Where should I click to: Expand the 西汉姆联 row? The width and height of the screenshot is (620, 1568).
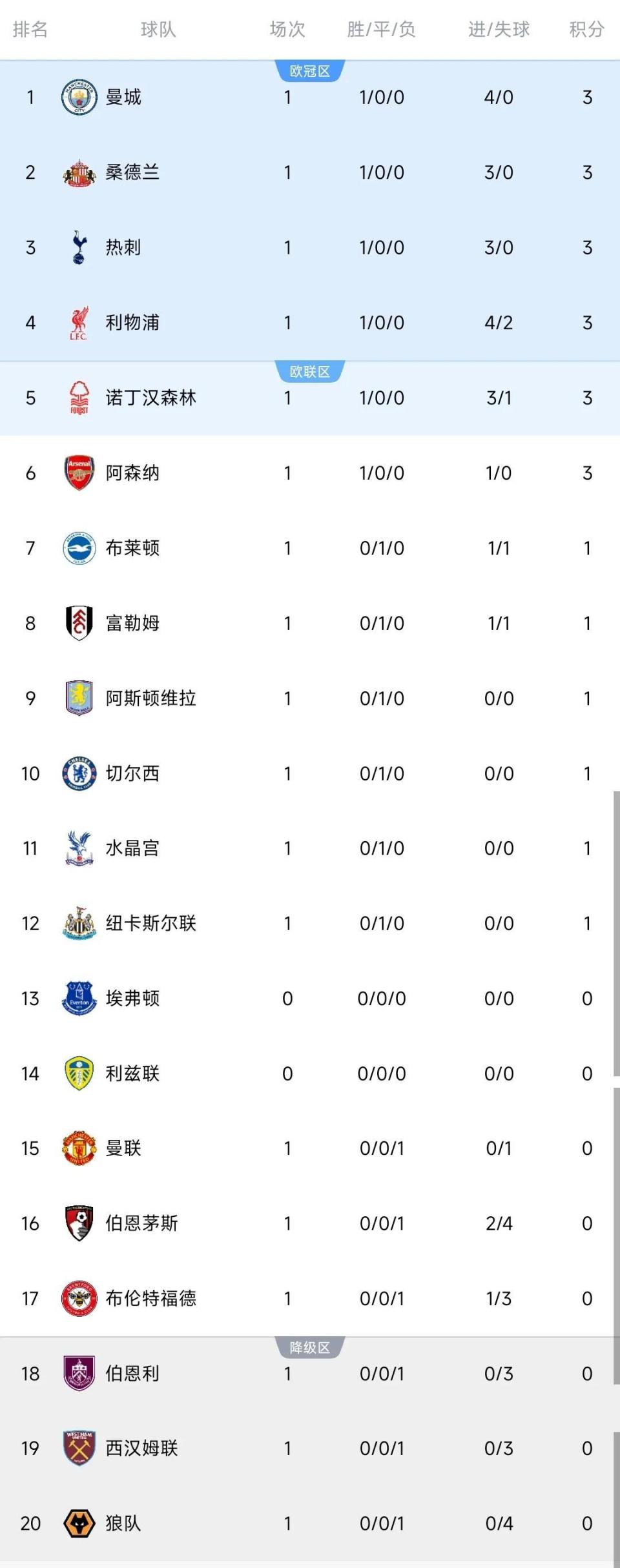click(310, 1449)
